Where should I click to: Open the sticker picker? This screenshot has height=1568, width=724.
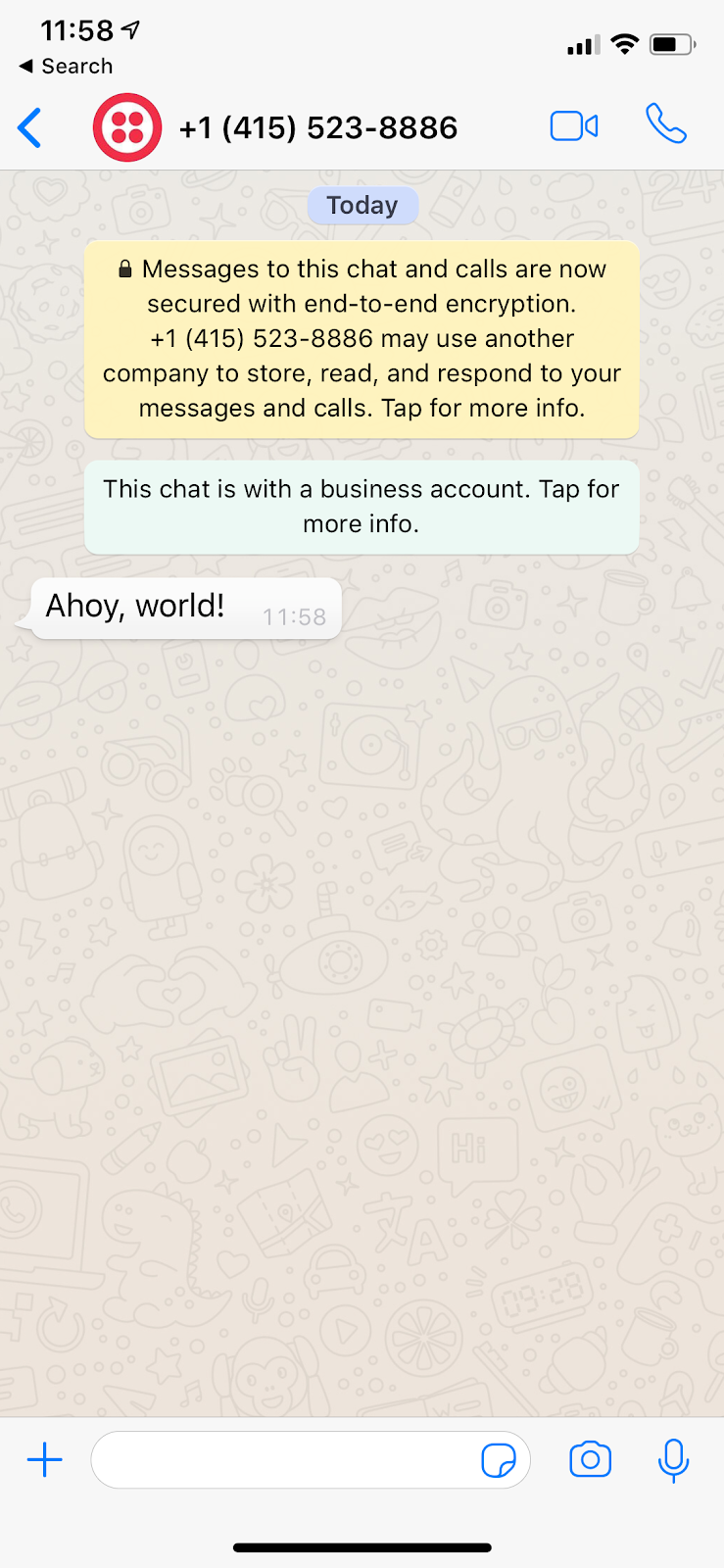tap(499, 1460)
